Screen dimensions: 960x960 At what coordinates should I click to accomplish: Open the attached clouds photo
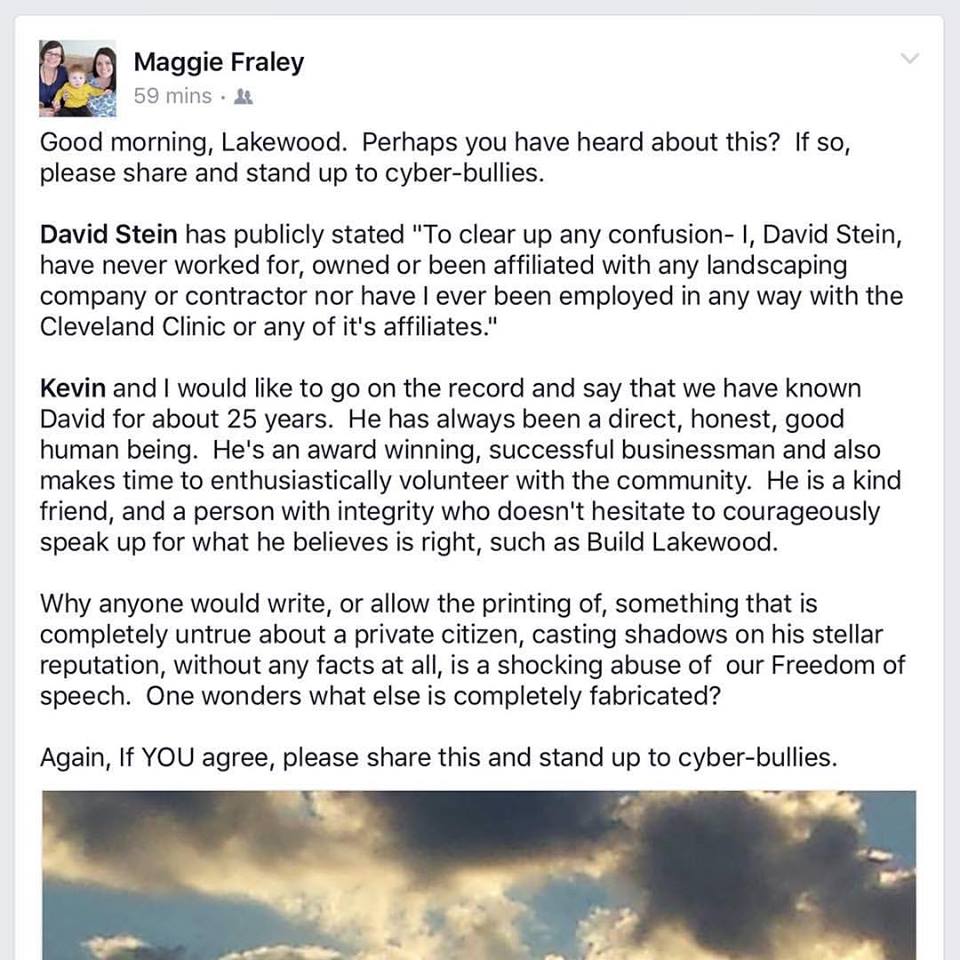point(479,874)
